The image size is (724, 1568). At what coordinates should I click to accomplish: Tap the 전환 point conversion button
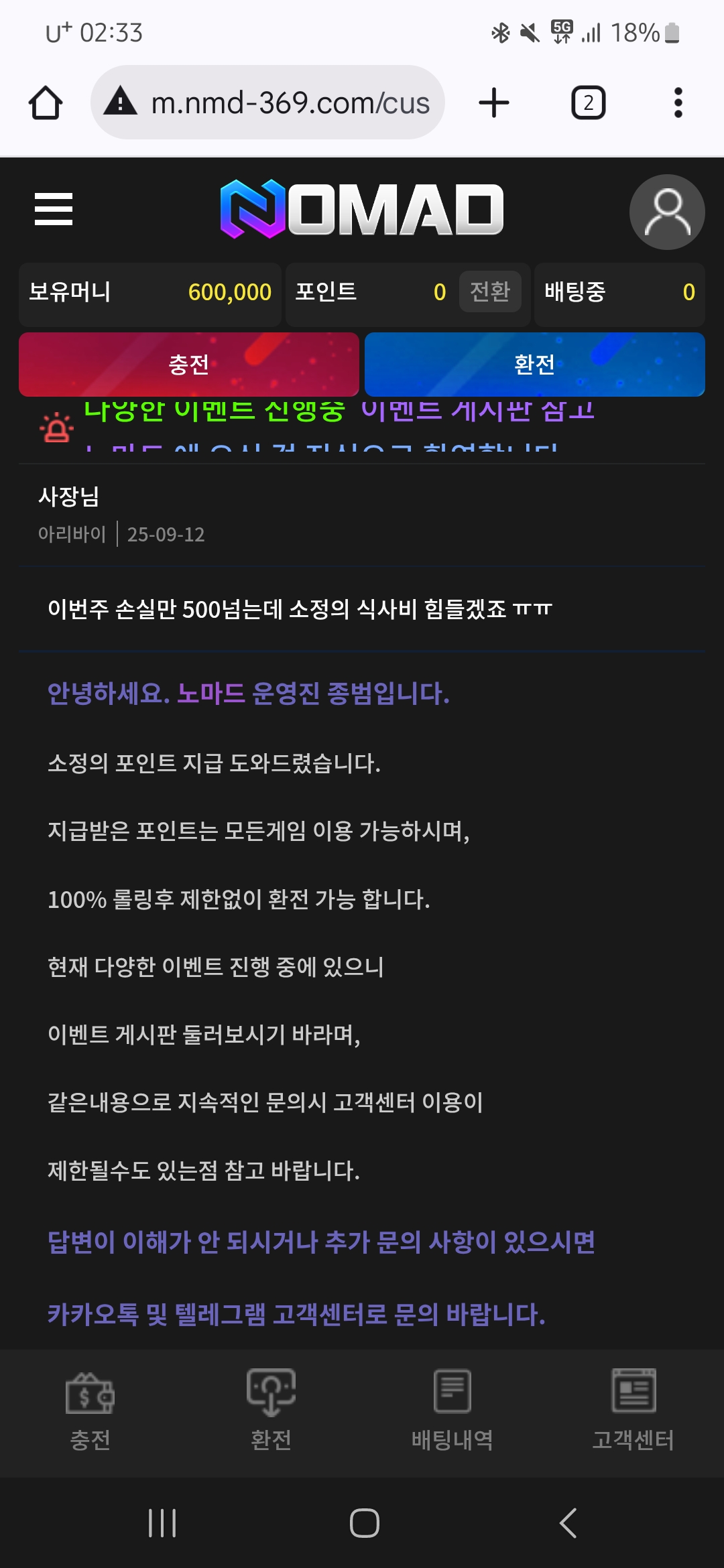click(489, 291)
